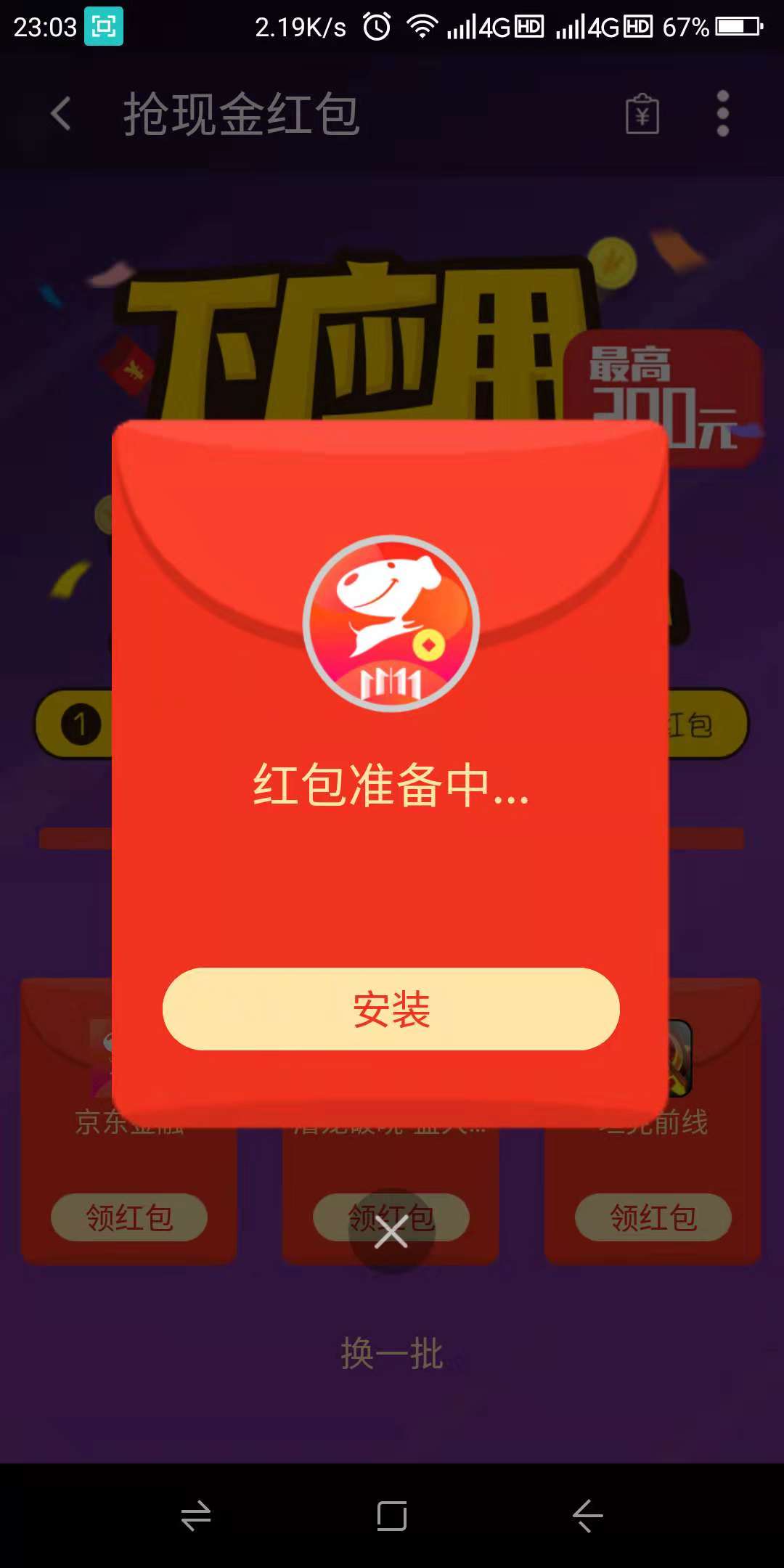Close the red envelope popup with the X

click(392, 1230)
